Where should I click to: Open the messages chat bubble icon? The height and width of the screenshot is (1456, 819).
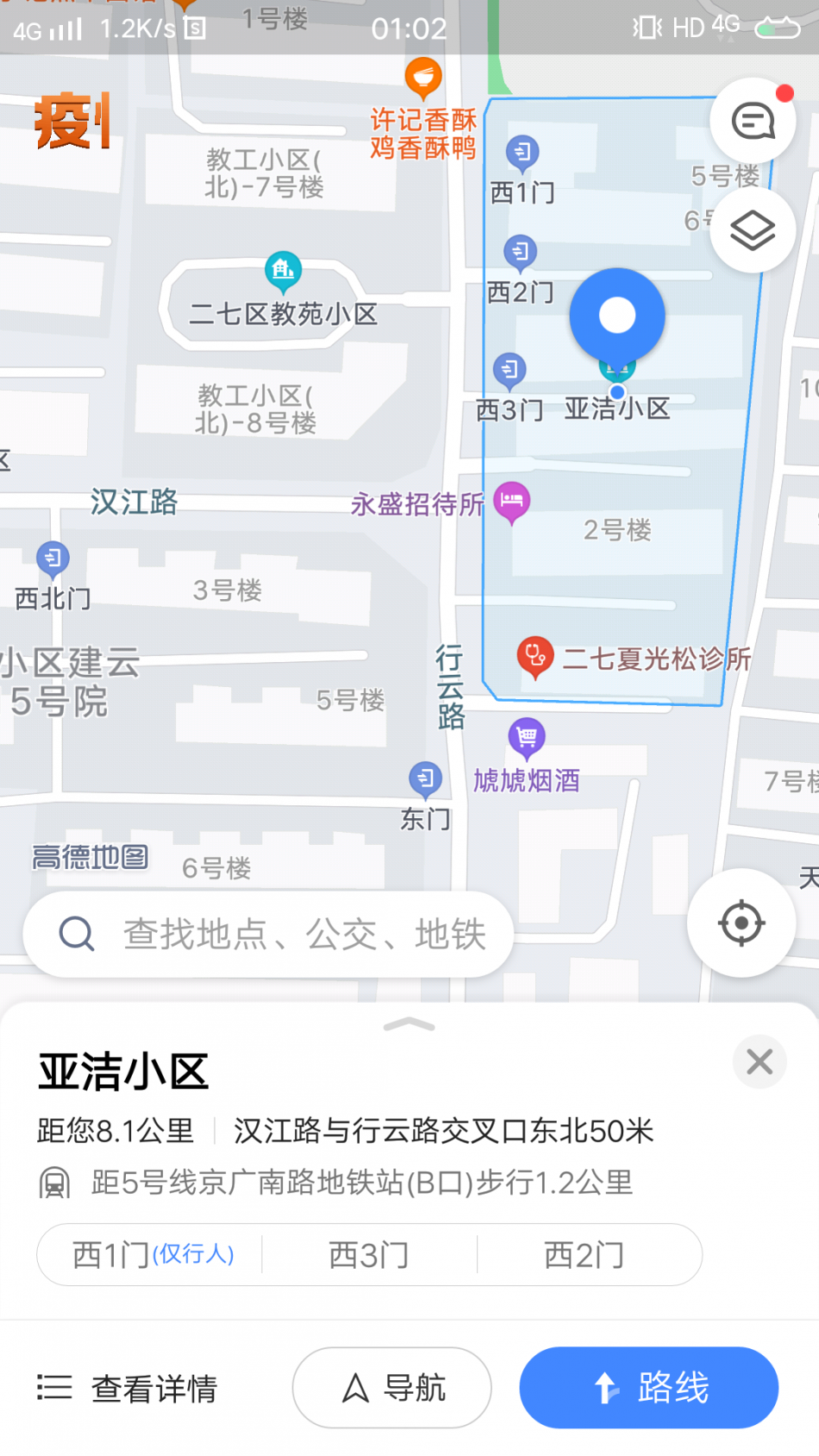tap(753, 122)
